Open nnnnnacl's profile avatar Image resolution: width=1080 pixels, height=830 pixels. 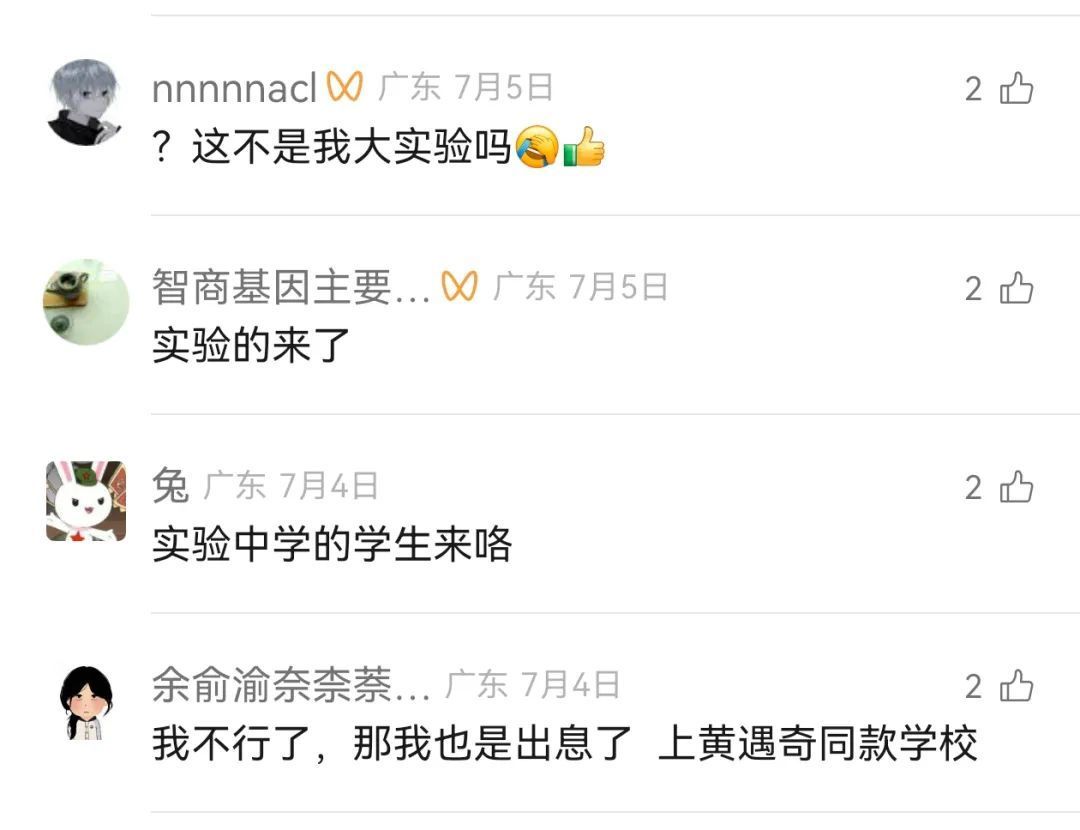tap(86, 102)
